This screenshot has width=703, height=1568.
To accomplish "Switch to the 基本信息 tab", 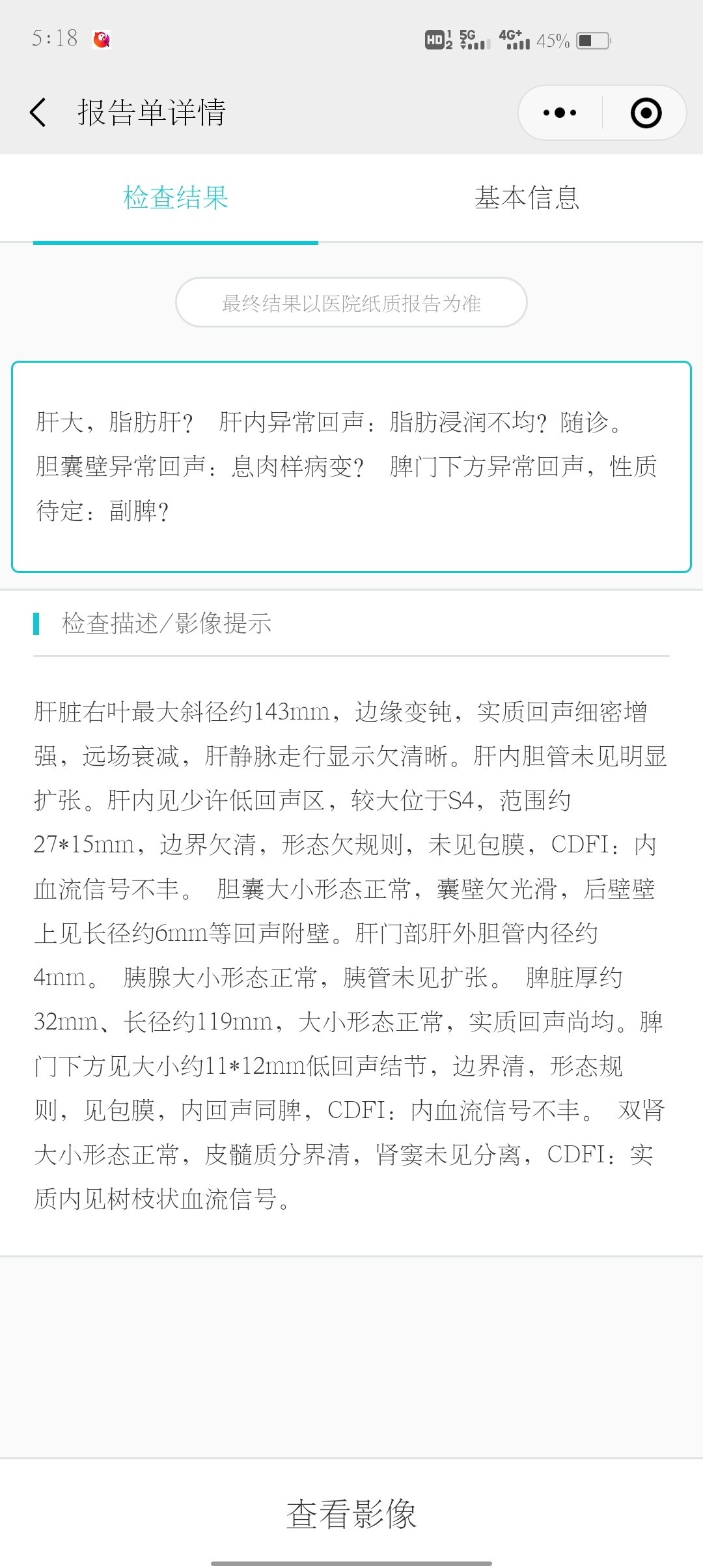I will click(527, 198).
